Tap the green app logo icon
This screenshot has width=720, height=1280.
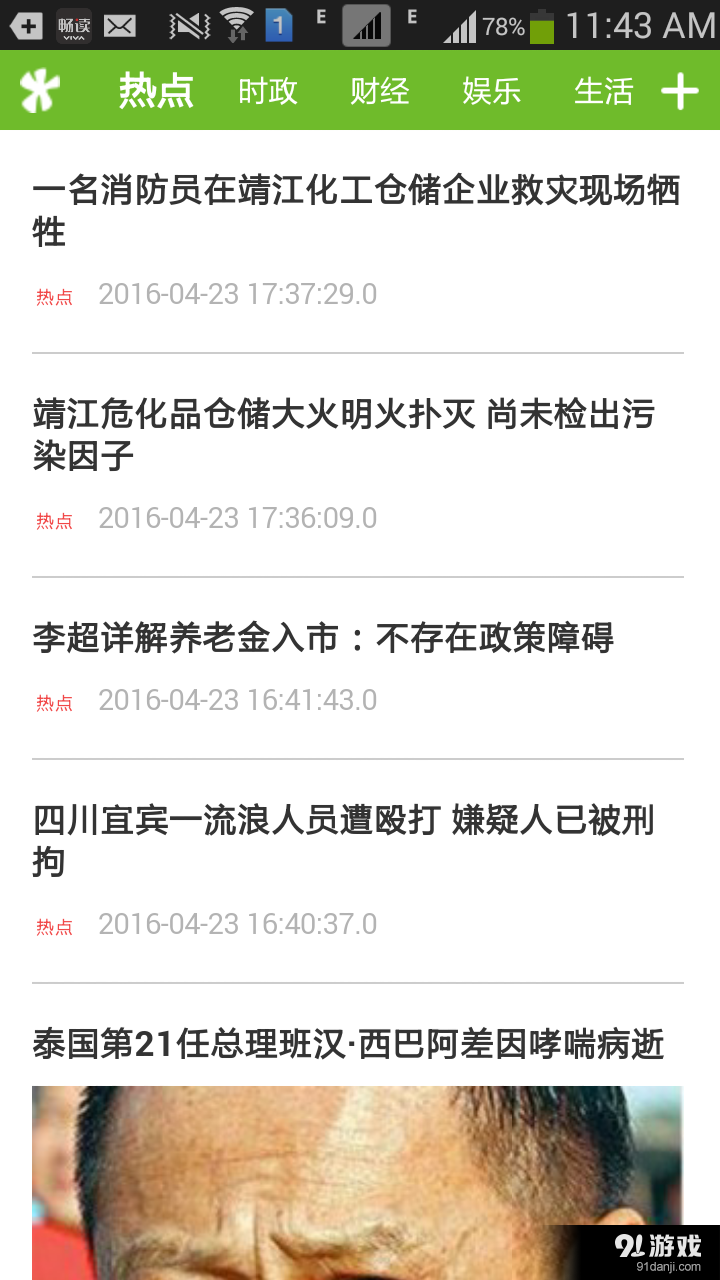40,92
